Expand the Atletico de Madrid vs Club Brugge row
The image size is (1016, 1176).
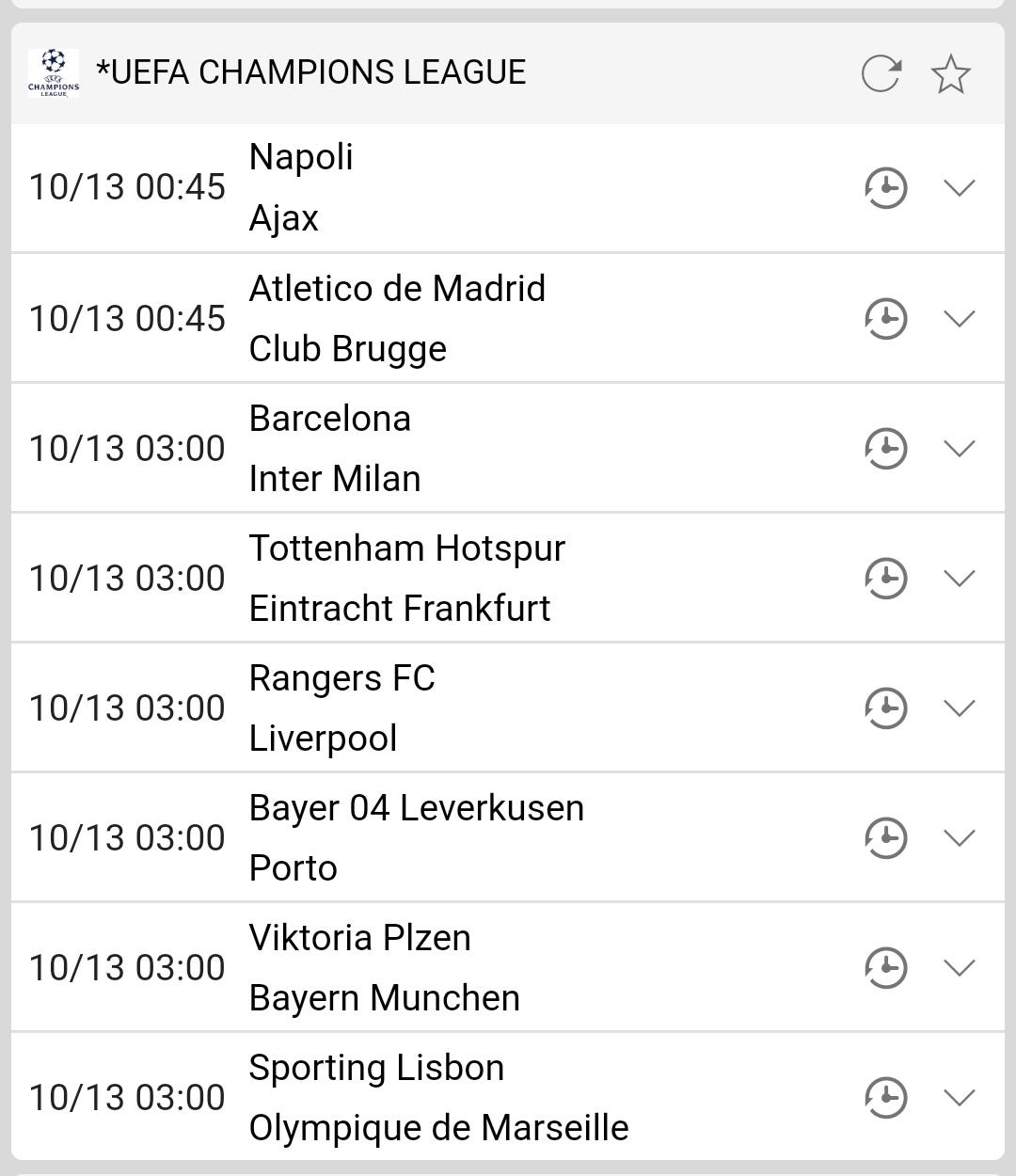[959, 318]
